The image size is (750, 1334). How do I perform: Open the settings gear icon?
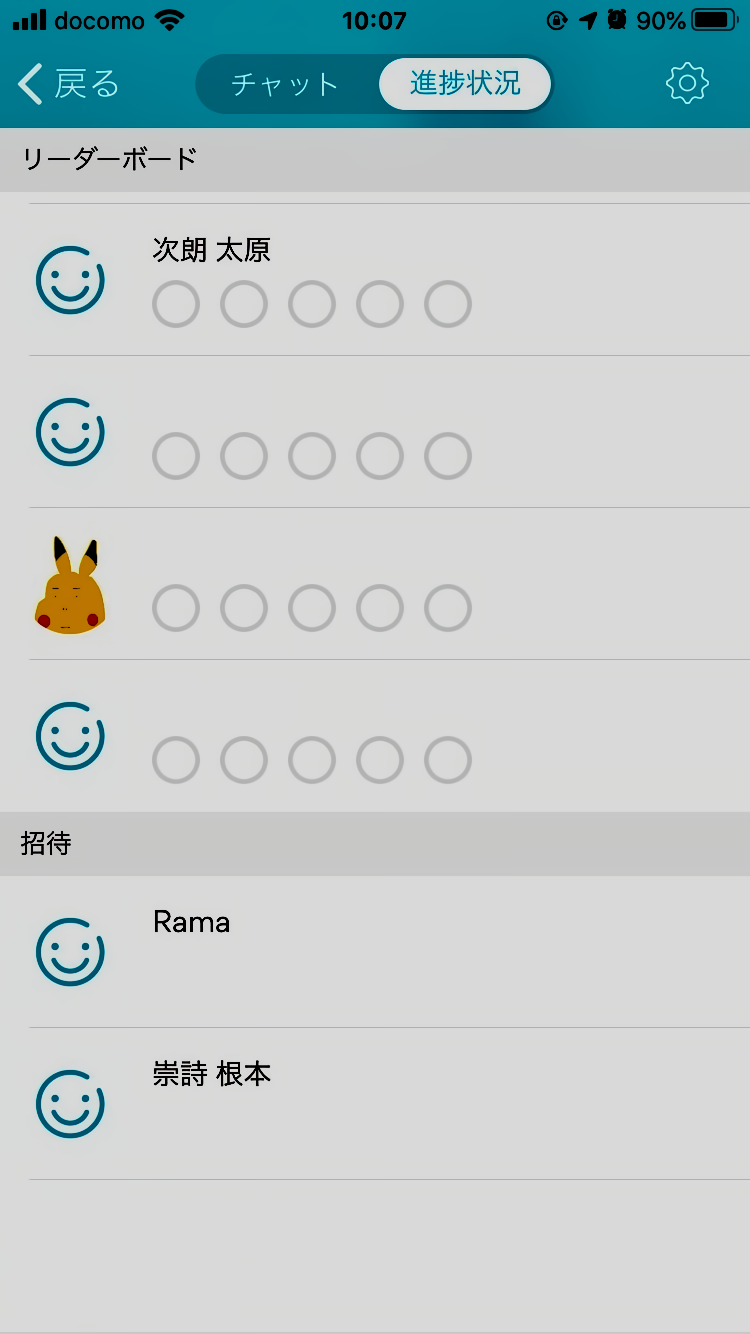click(x=687, y=84)
